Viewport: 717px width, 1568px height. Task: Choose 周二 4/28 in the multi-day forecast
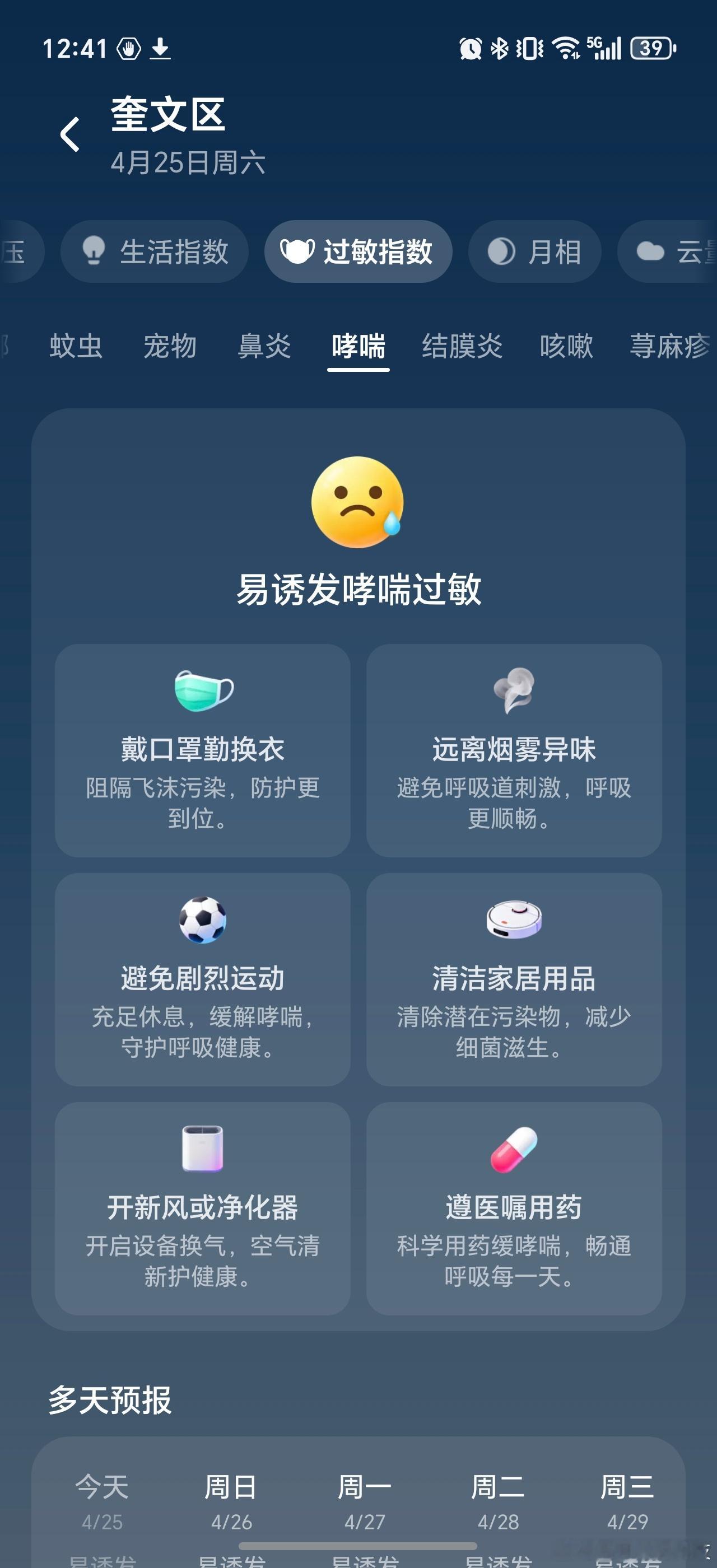[x=498, y=1502]
